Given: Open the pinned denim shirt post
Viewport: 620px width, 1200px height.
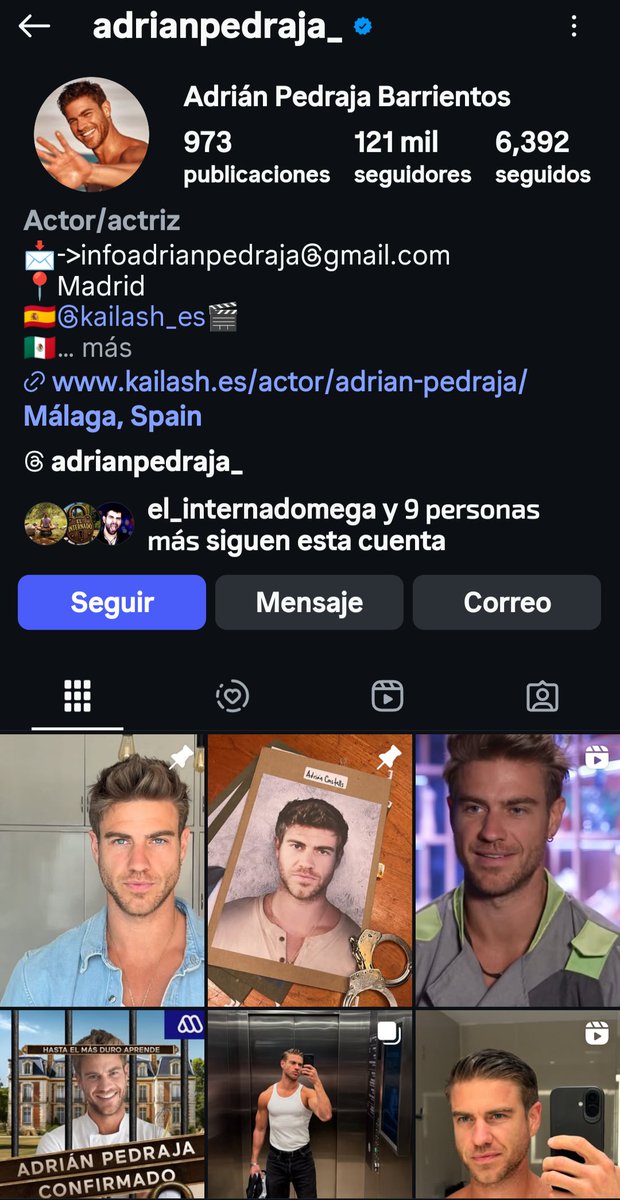Looking at the screenshot, I should (x=102, y=870).
